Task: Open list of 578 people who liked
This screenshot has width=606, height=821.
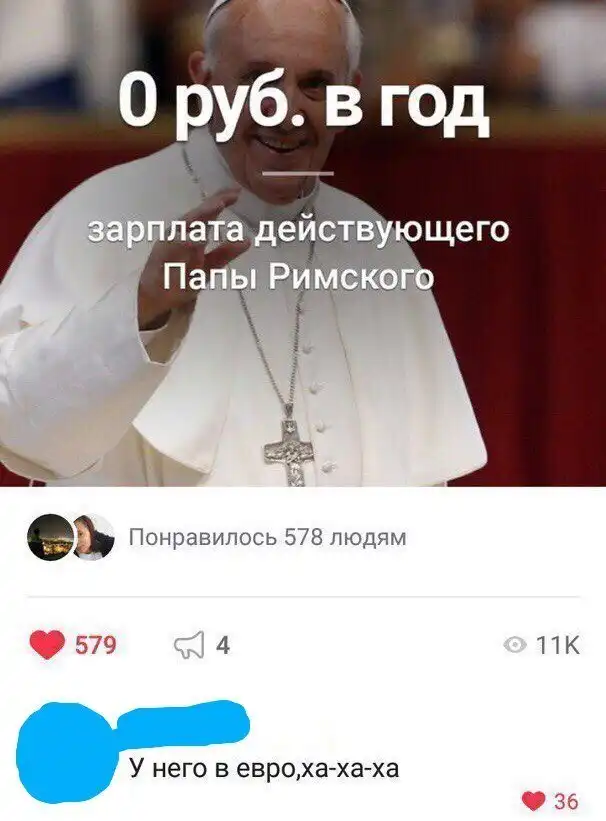Action: 266,537
